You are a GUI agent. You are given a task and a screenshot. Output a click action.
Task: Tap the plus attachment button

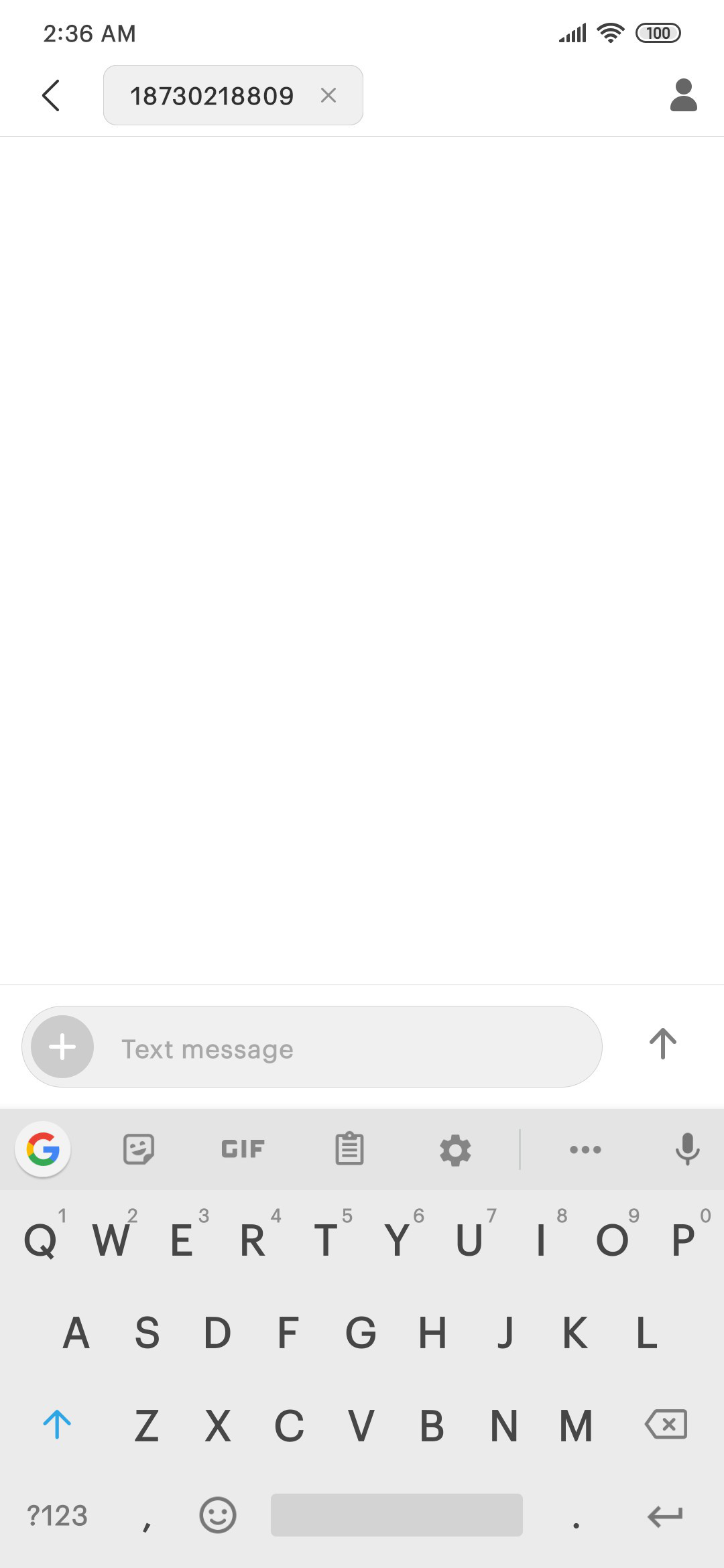[62, 1047]
